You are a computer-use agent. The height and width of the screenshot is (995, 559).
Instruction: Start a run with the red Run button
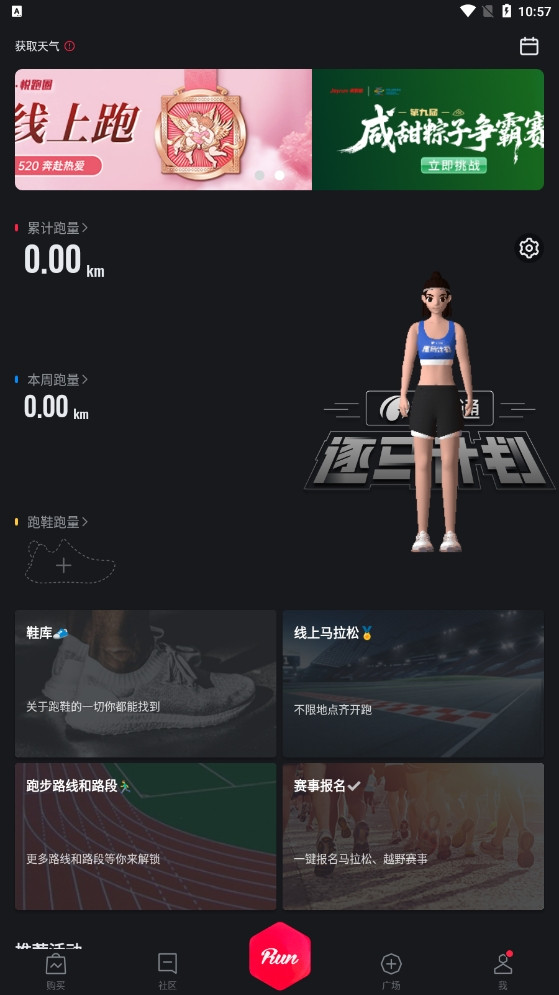(x=279, y=956)
